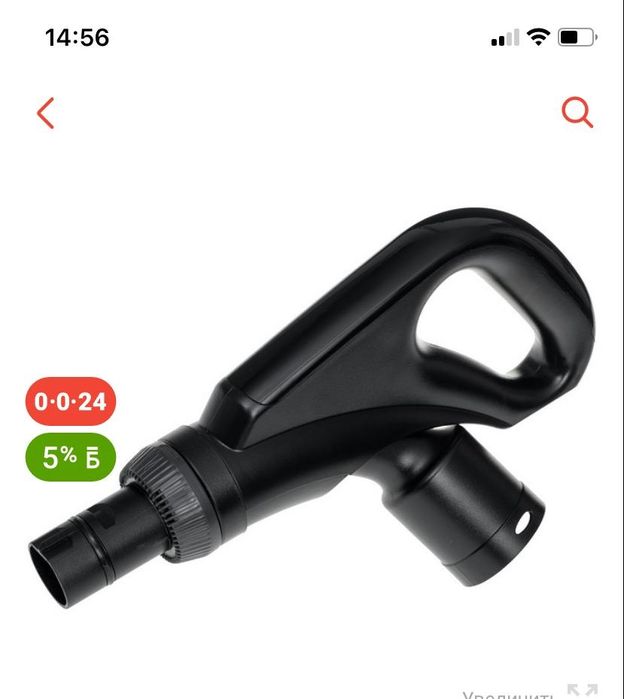The width and height of the screenshot is (624, 699).
Task: Go back with the red arrow
Action: click(x=45, y=113)
